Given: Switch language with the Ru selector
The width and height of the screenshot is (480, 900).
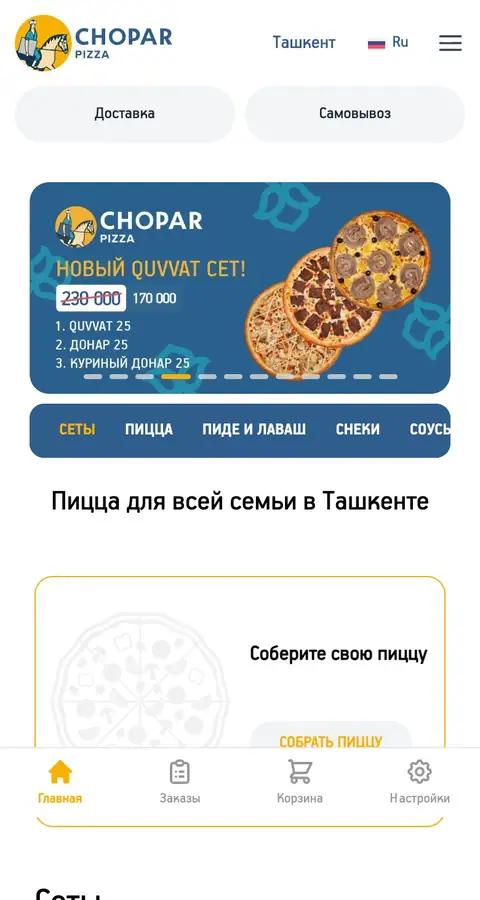Looking at the screenshot, I should [x=388, y=42].
